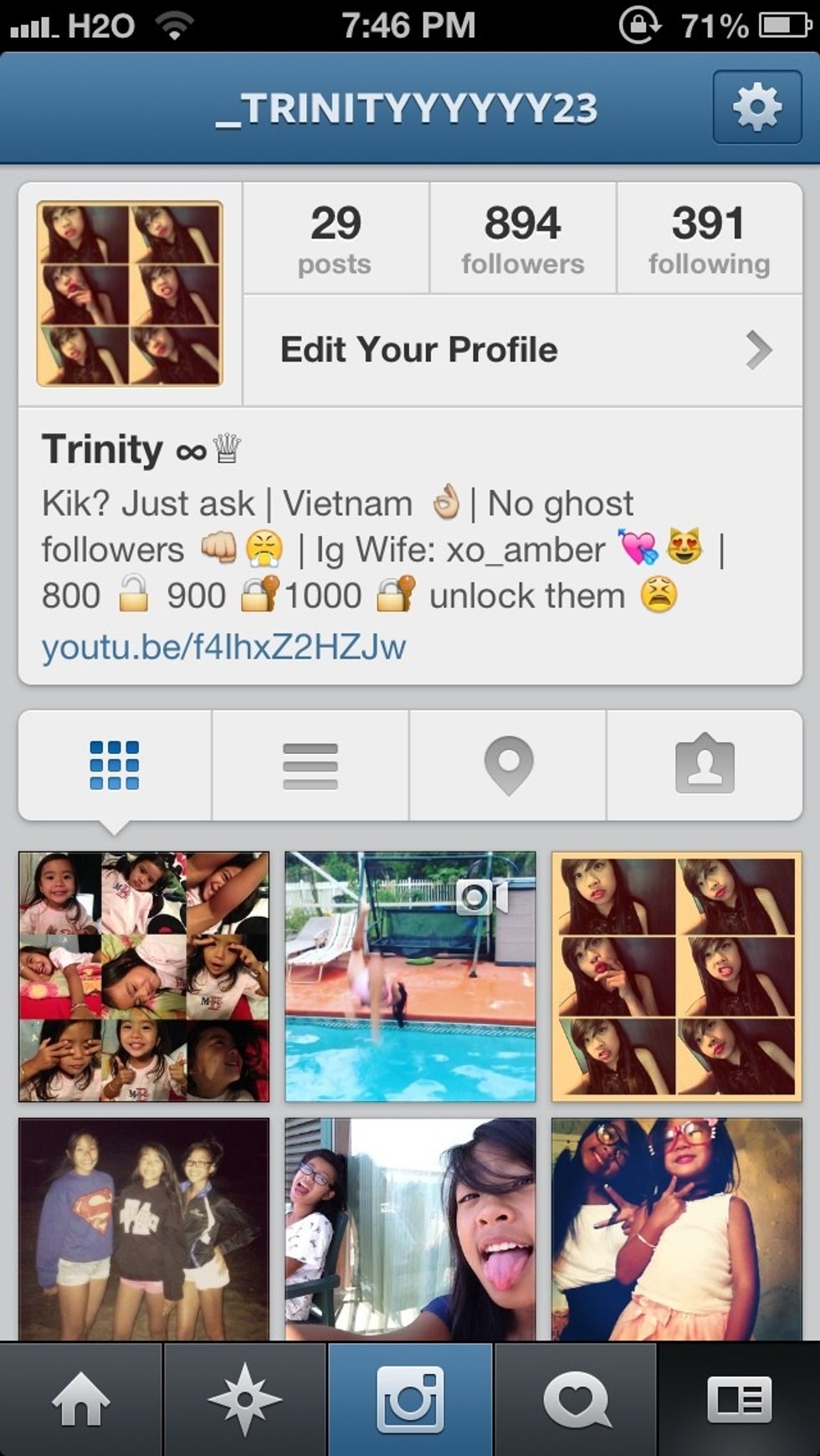Image resolution: width=820 pixels, height=1456 pixels.
Task: Open the activity heart tab
Action: 576,1399
